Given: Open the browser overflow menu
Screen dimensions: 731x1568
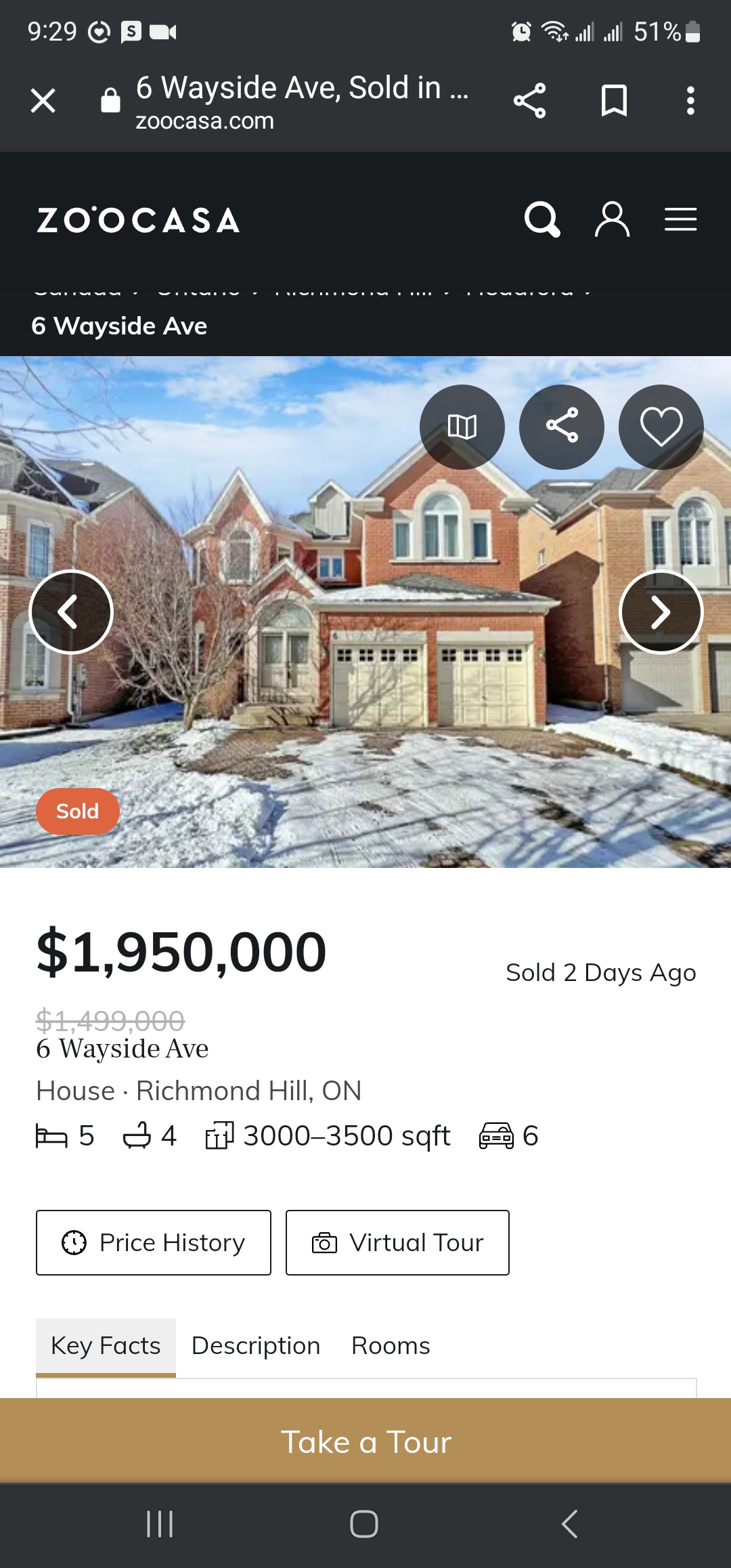Looking at the screenshot, I should (690, 102).
